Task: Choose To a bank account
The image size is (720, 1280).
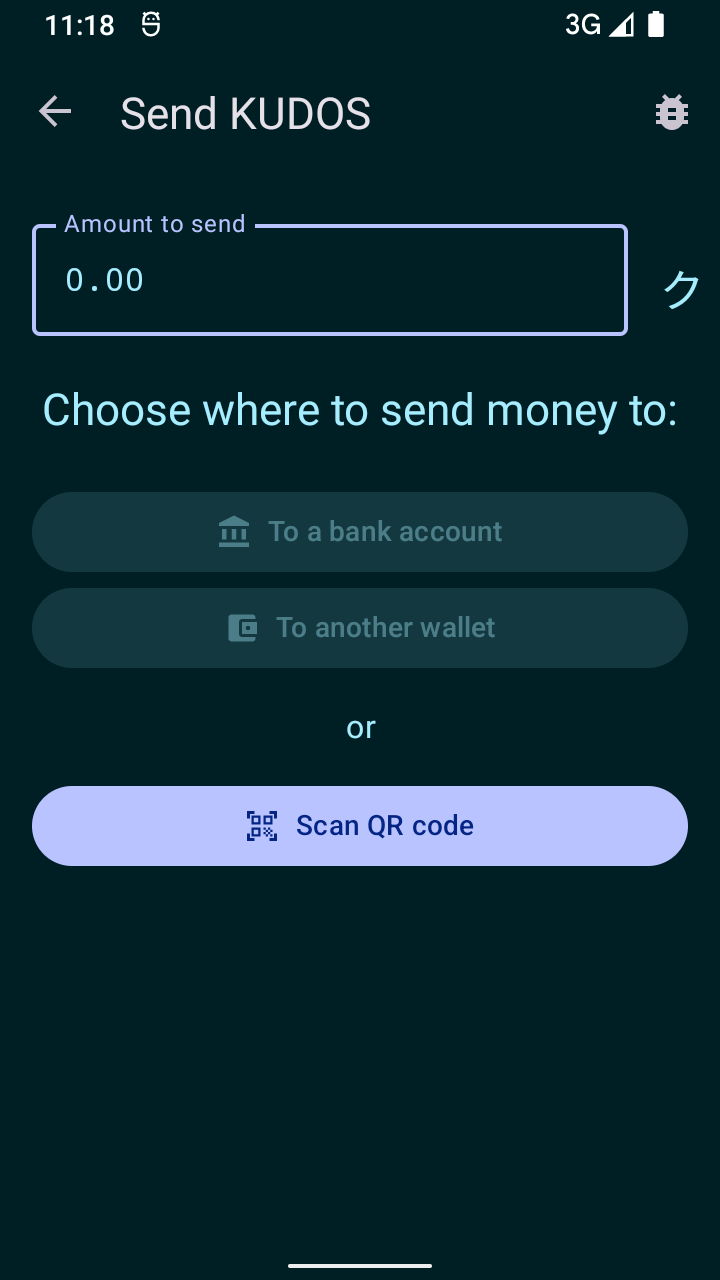Action: pyautogui.click(x=360, y=532)
